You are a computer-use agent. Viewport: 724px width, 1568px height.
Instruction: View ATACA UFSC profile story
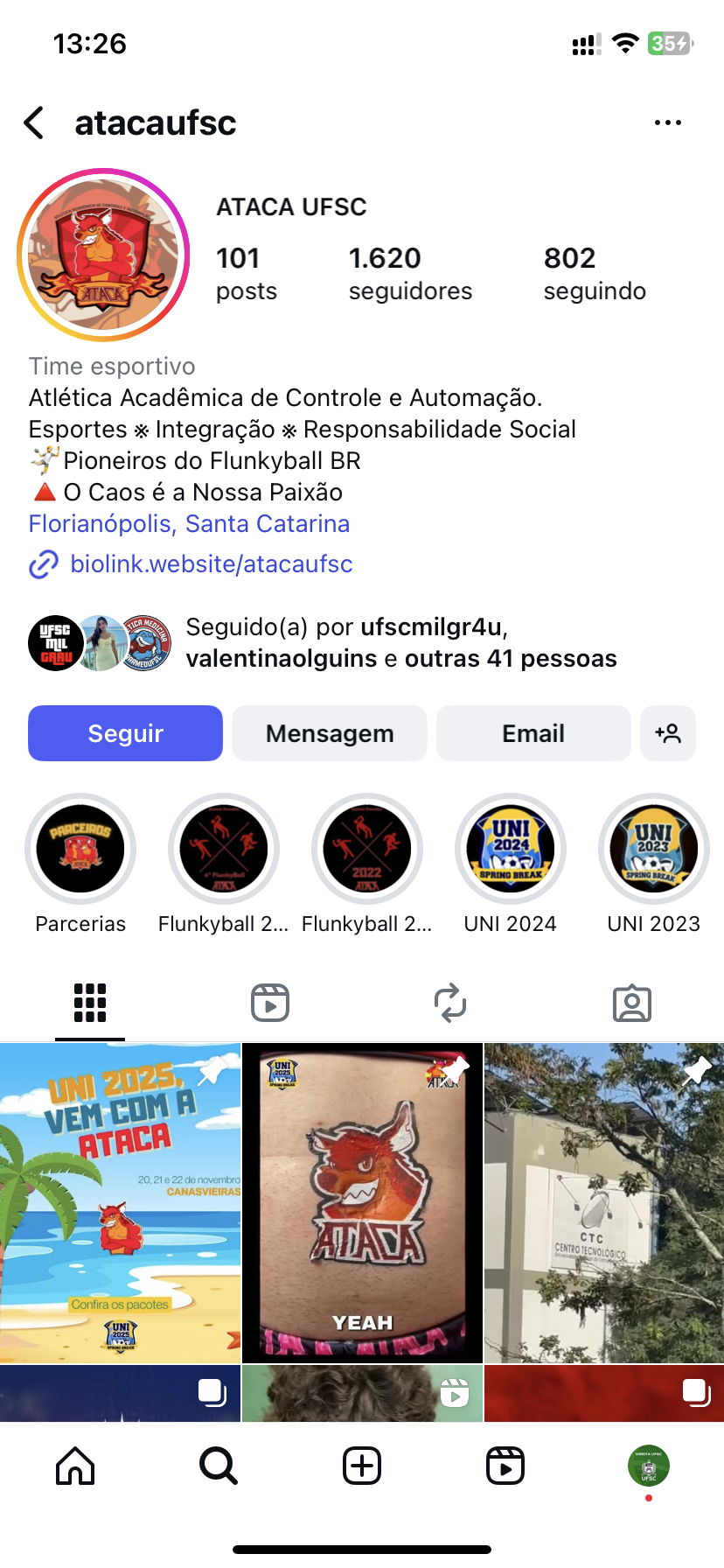pyautogui.click(x=103, y=255)
